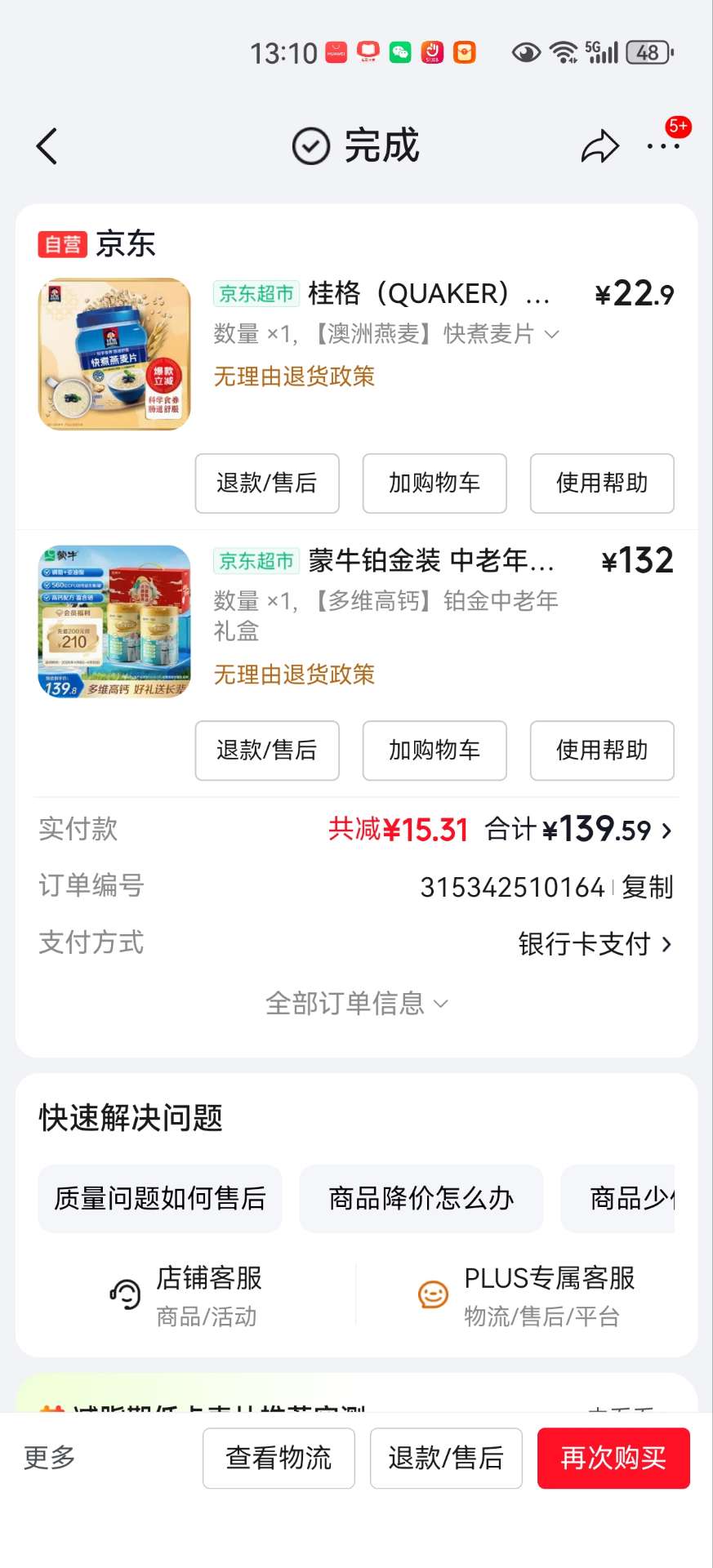Open the Quaker oatmeal product image
The width and height of the screenshot is (713, 1568).
coord(114,354)
